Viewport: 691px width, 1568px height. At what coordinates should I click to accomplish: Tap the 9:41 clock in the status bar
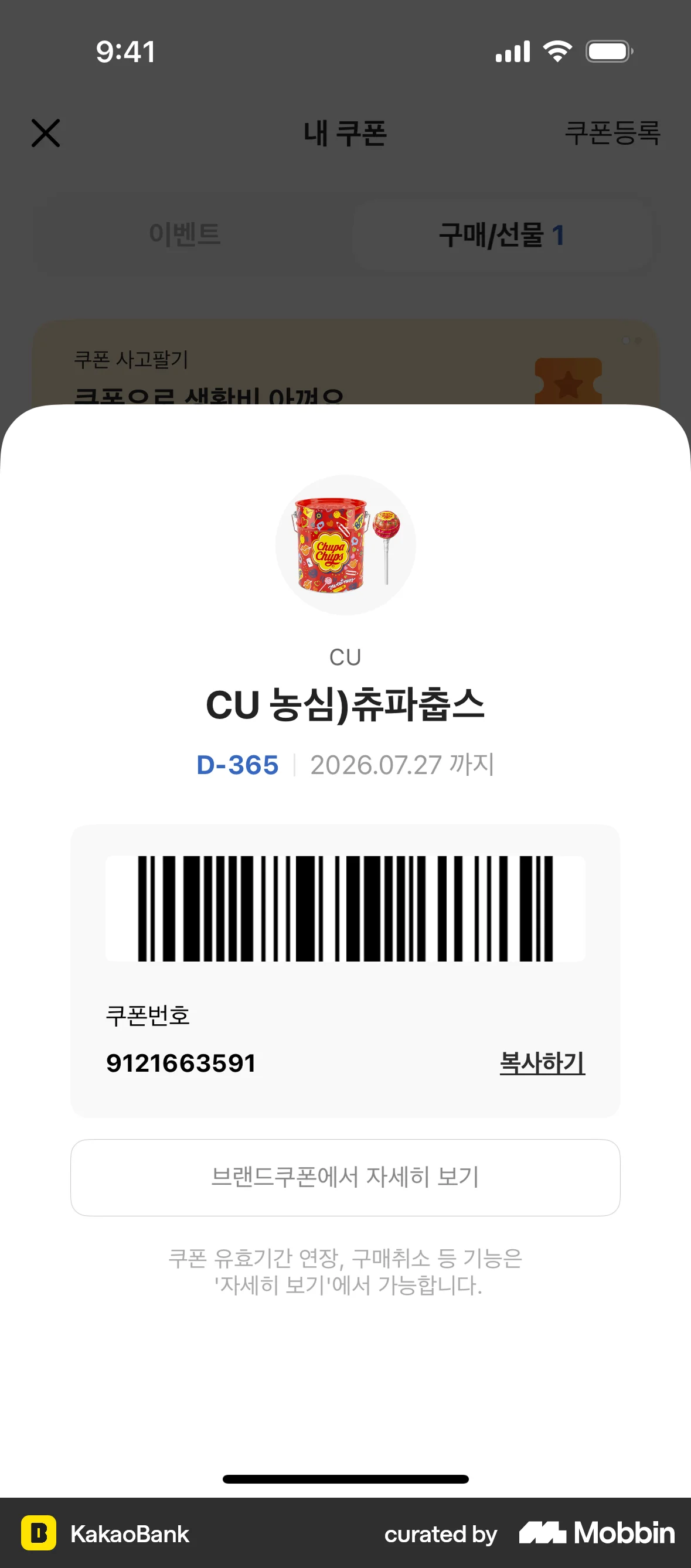(x=124, y=51)
